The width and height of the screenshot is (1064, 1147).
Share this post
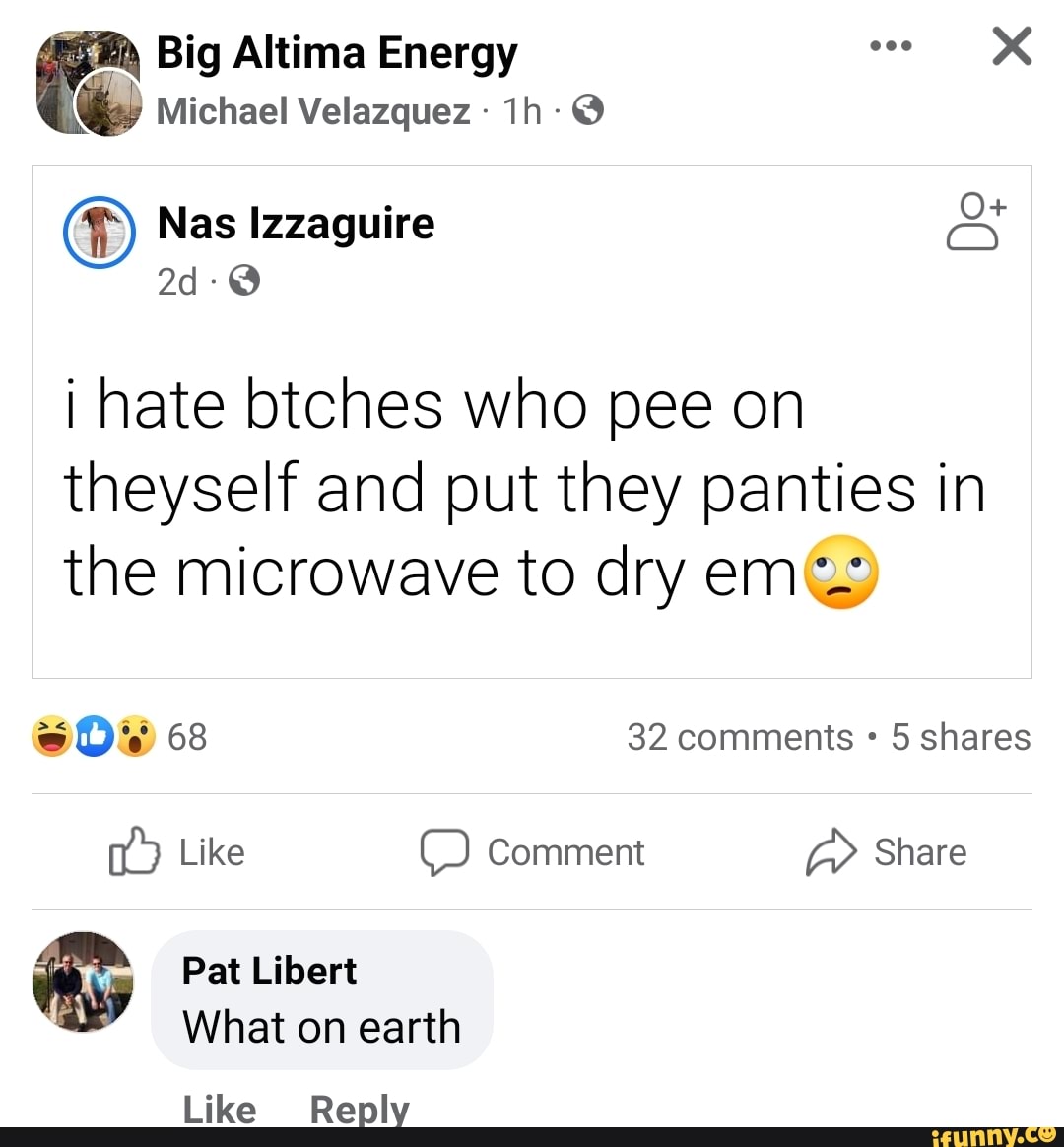tap(887, 852)
